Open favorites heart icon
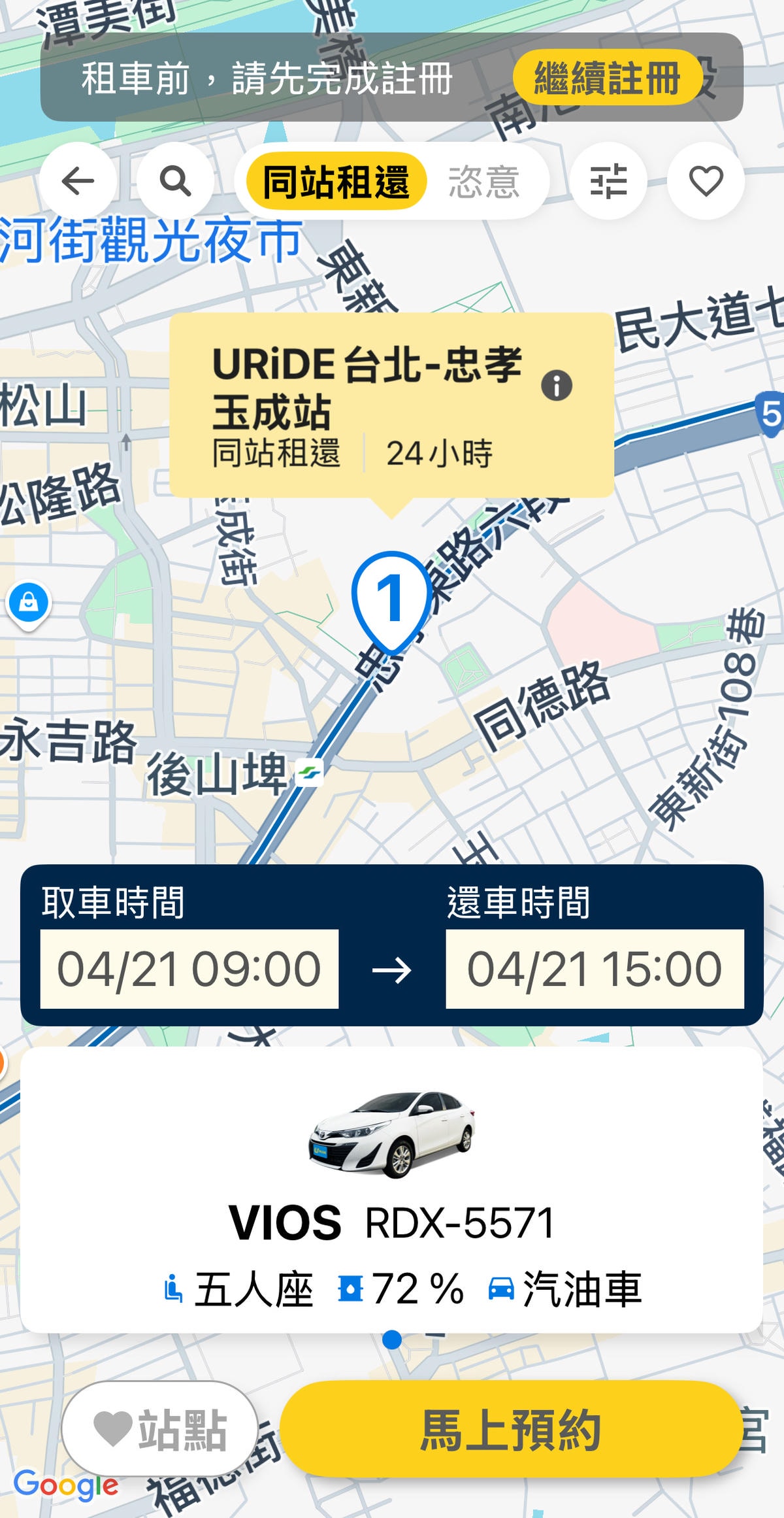784x1518 pixels. tap(706, 181)
